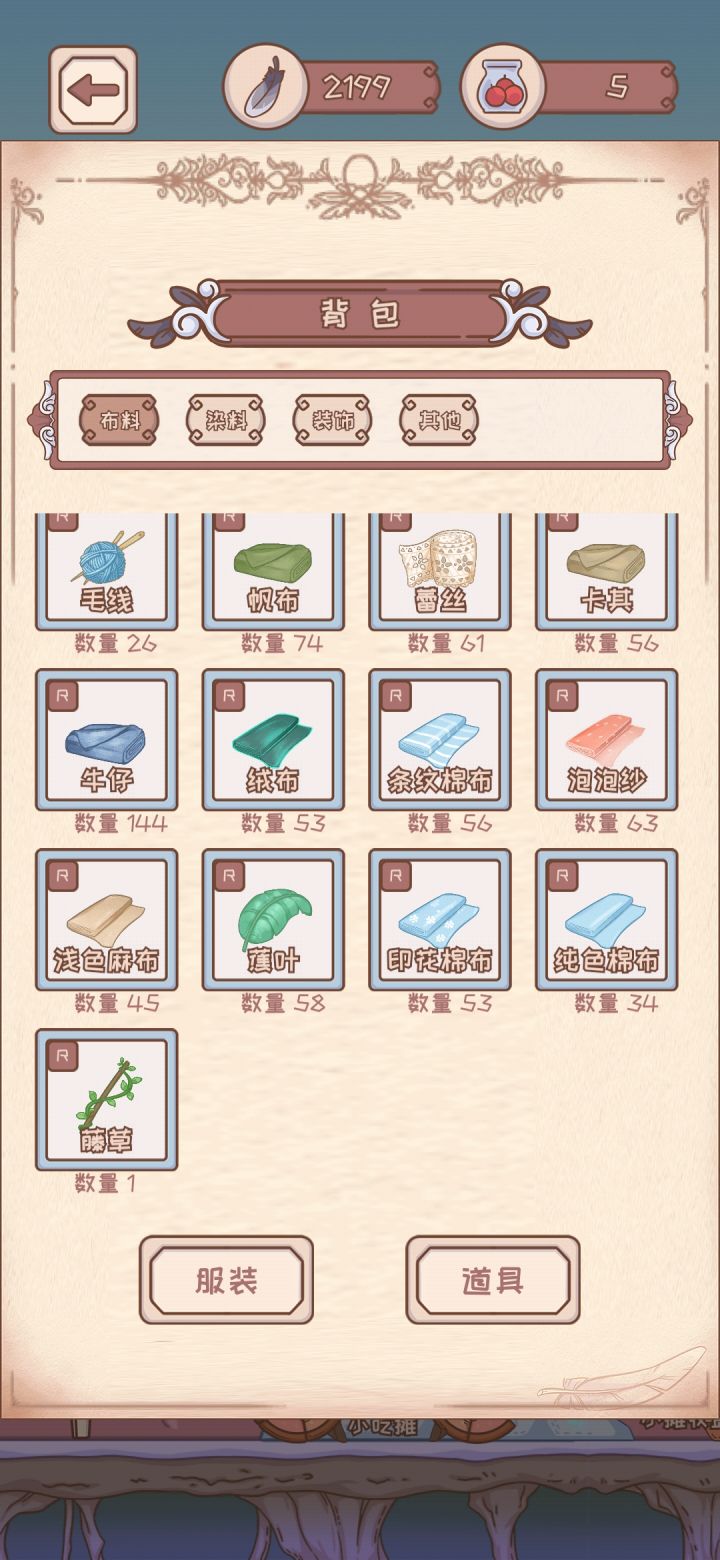Click the 牛仔 (denim) fabric icon

point(106,740)
